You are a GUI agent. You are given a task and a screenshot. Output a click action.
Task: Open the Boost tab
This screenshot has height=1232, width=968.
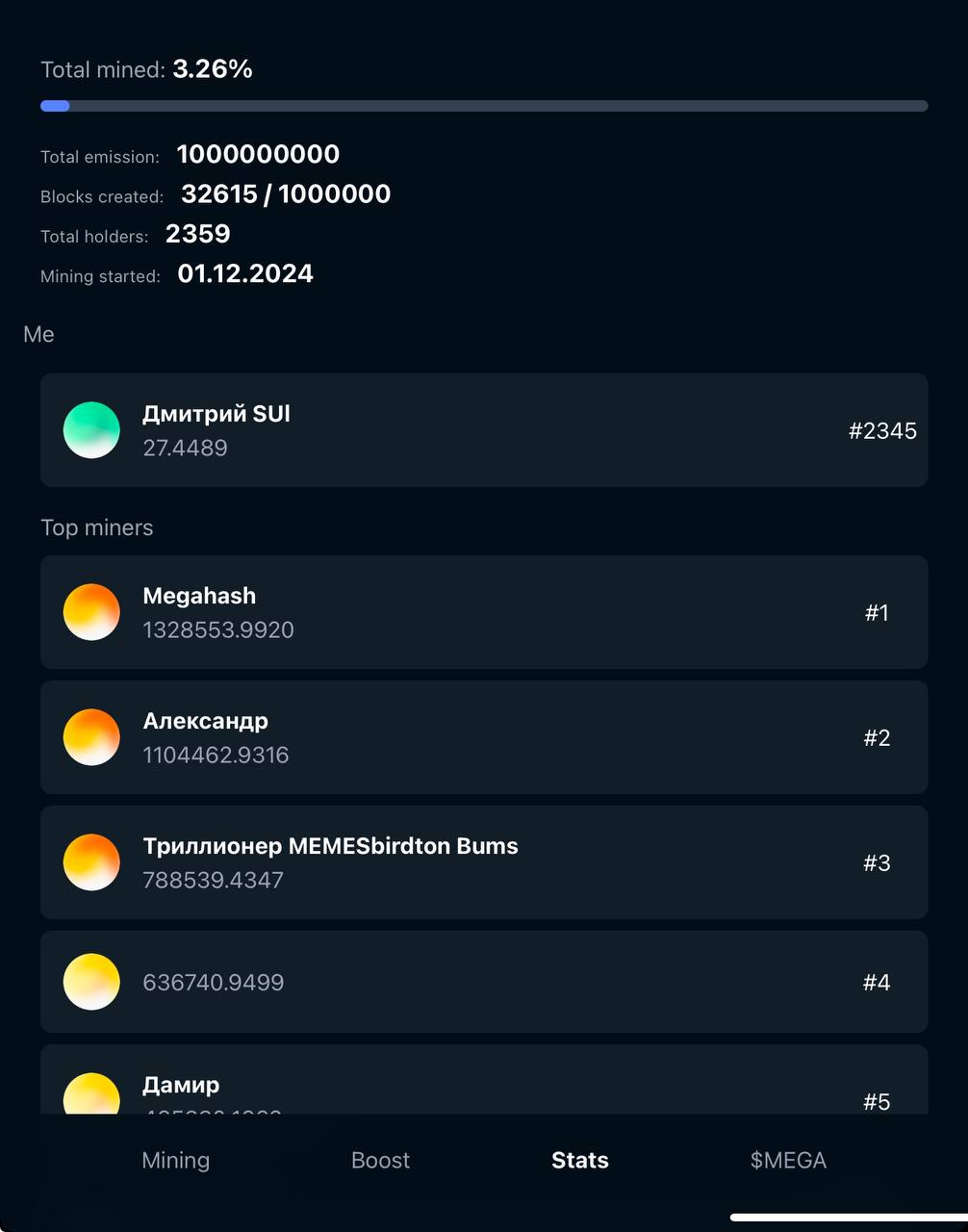pos(380,1160)
